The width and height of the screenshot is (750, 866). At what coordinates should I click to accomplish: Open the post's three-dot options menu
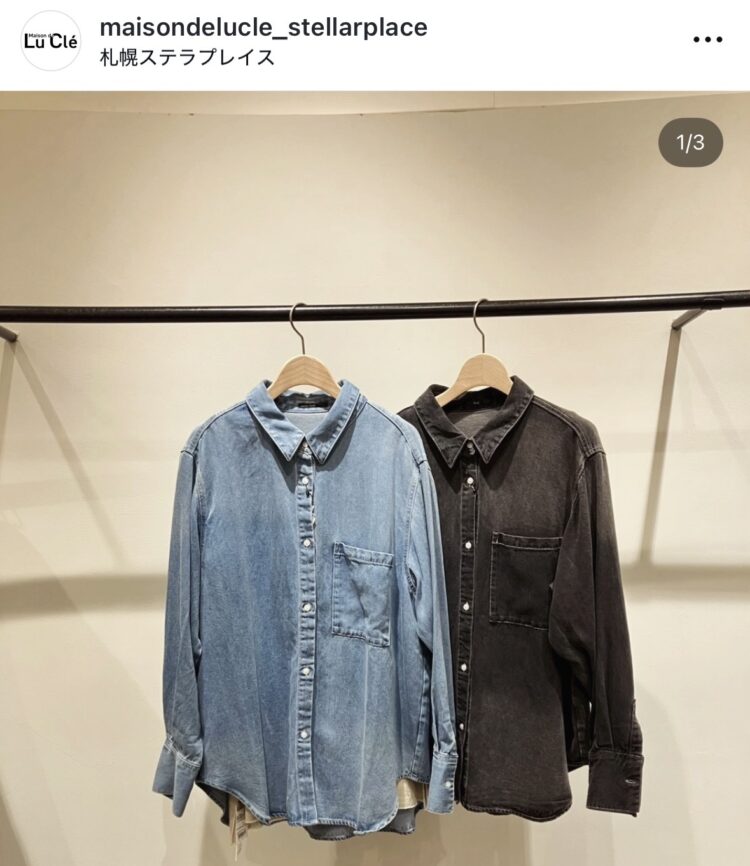click(x=707, y=40)
